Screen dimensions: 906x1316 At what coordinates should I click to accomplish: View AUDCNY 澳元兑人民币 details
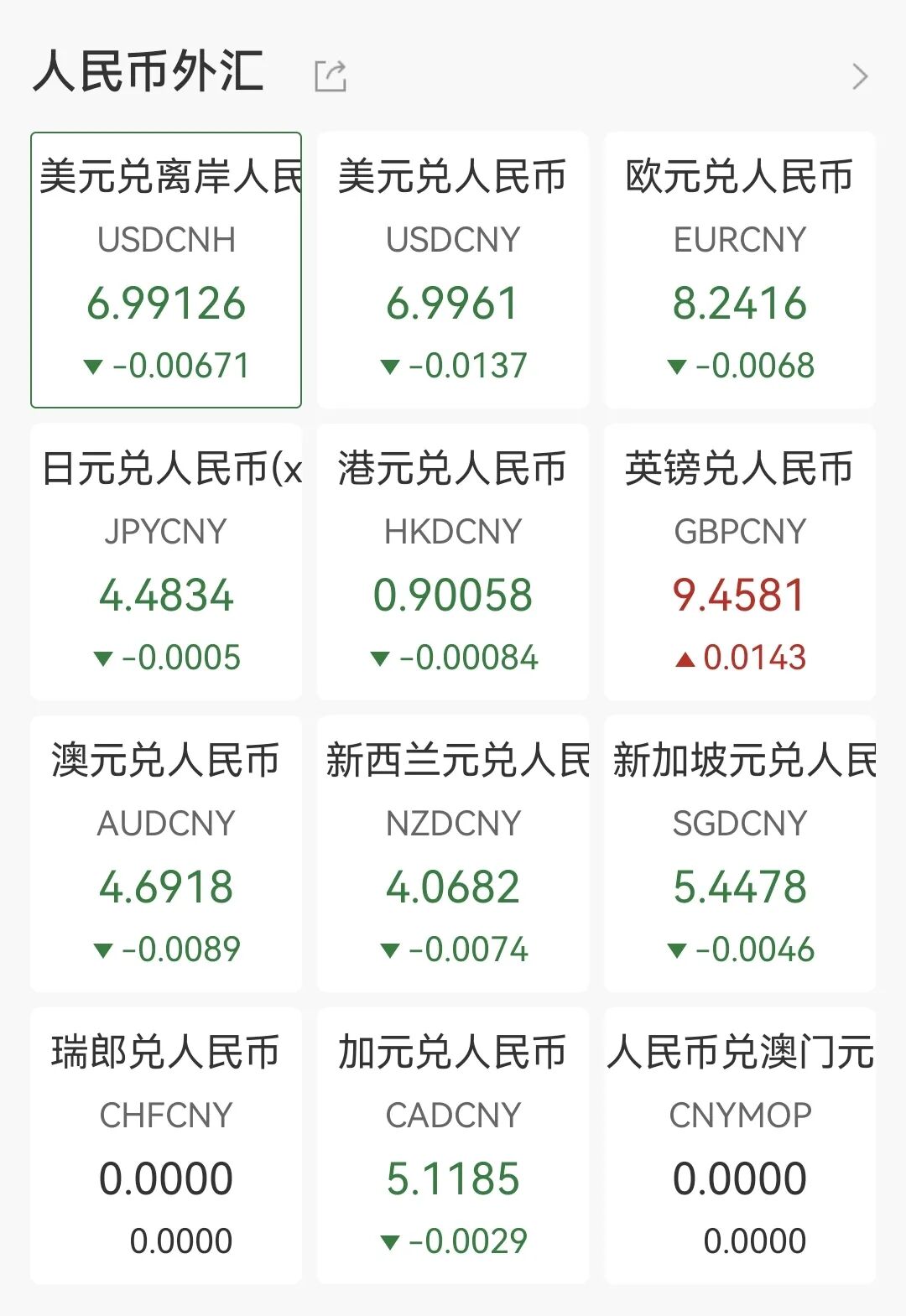click(x=166, y=854)
